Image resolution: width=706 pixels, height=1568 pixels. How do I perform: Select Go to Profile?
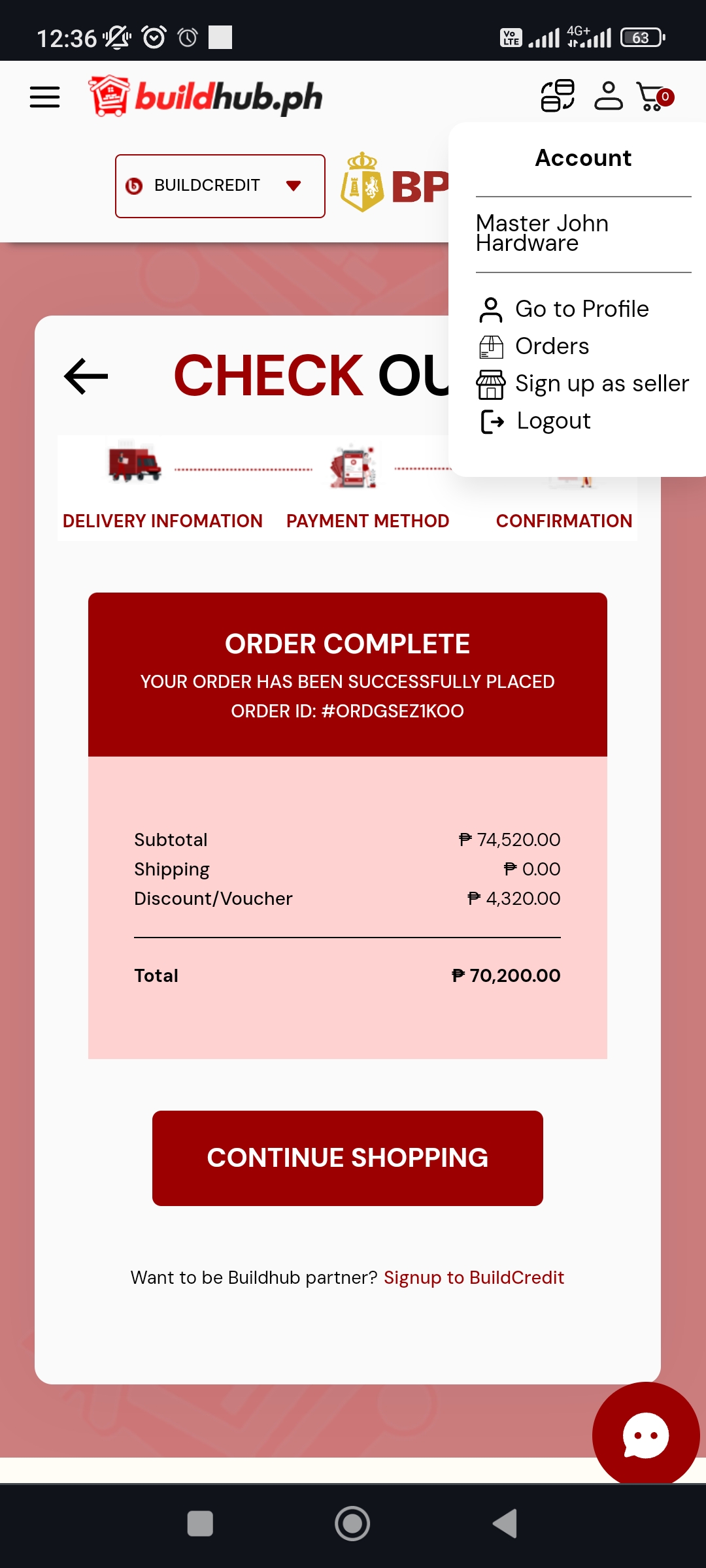click(x=581, y=309)
